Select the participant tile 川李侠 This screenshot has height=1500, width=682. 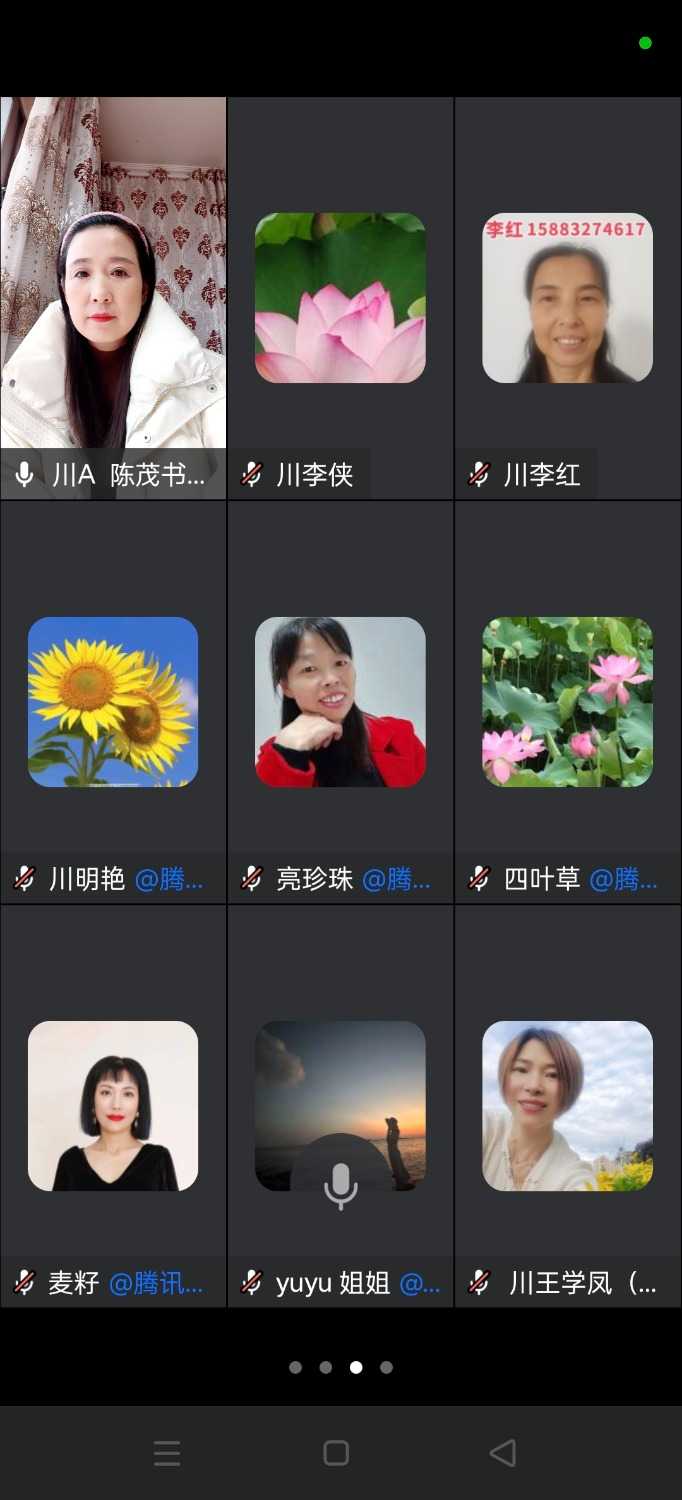[x=340, y=298]
